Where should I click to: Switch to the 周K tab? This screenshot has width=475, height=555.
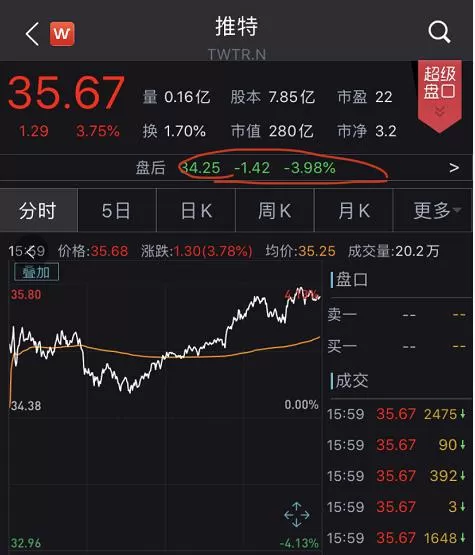coord(275,211)
